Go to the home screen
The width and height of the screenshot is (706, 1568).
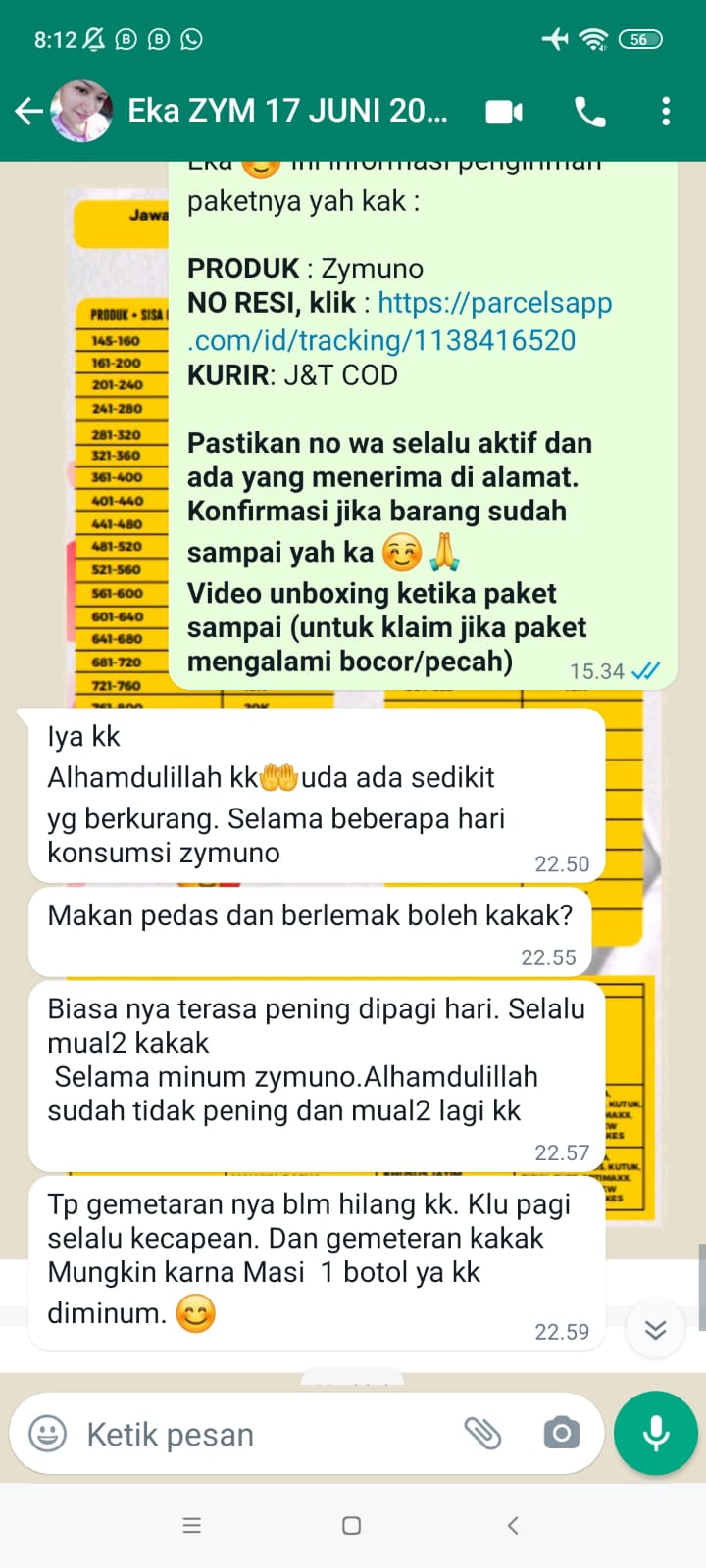[x=351, y=1525]
